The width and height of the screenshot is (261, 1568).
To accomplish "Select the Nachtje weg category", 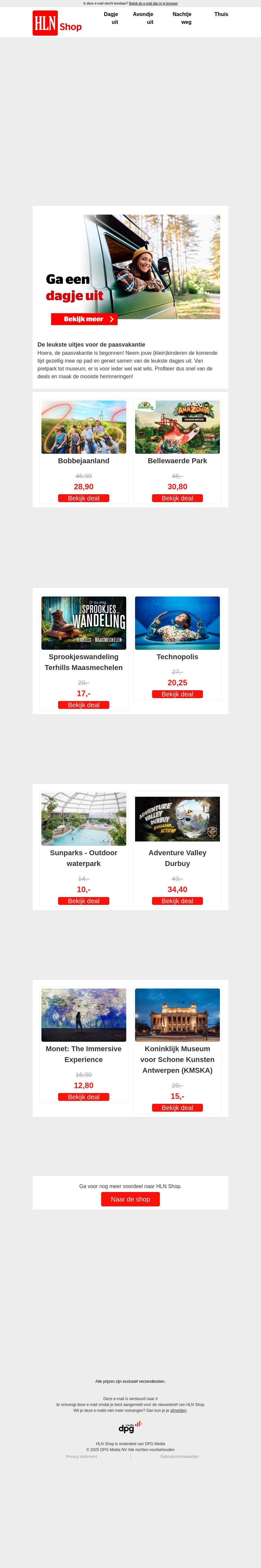I will tap(182, 18).
